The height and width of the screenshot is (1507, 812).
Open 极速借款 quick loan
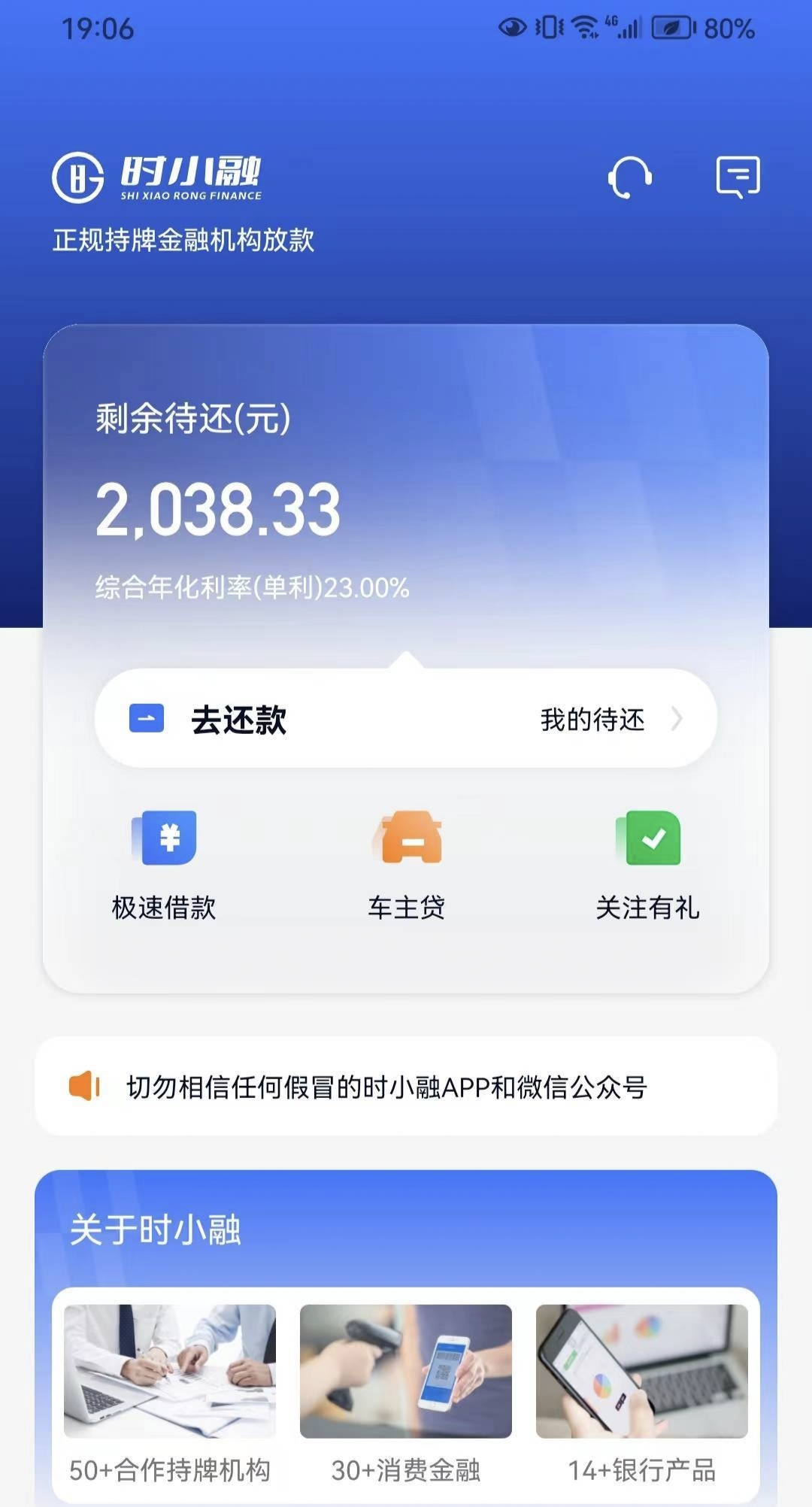(x=164, y=866)
